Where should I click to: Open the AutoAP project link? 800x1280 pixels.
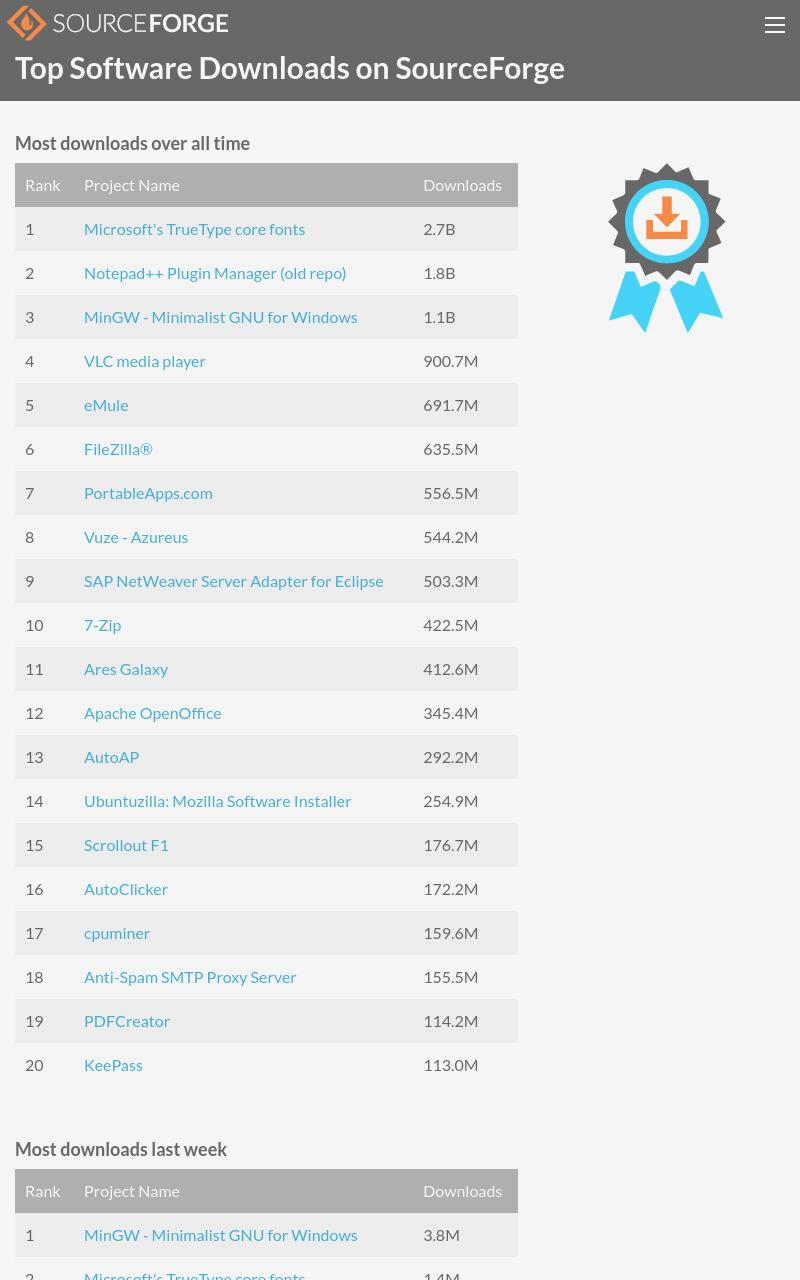(111, 757)
